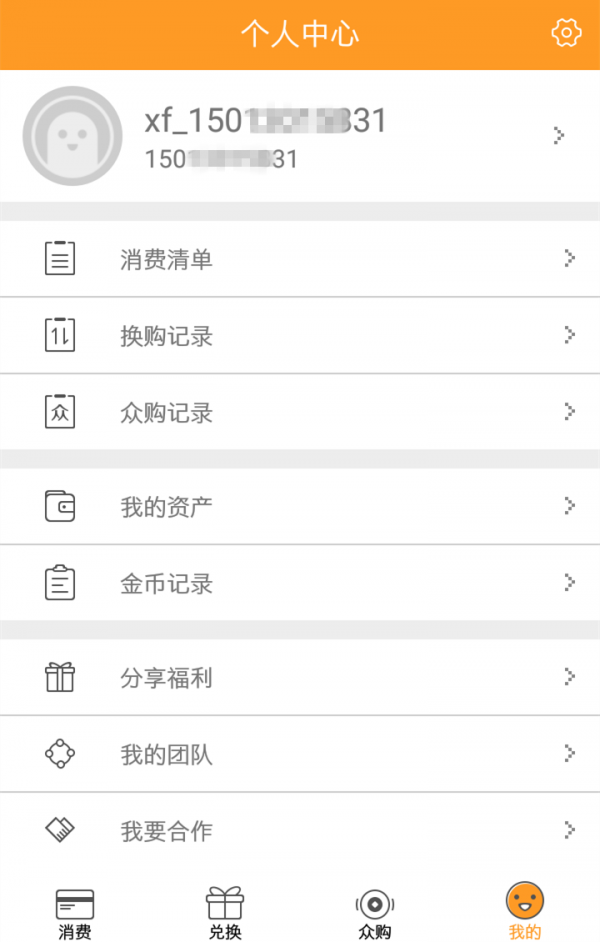Select 我要合作 cooperation row
Viewport: 600px width, 942px height.
click(300, 829)
